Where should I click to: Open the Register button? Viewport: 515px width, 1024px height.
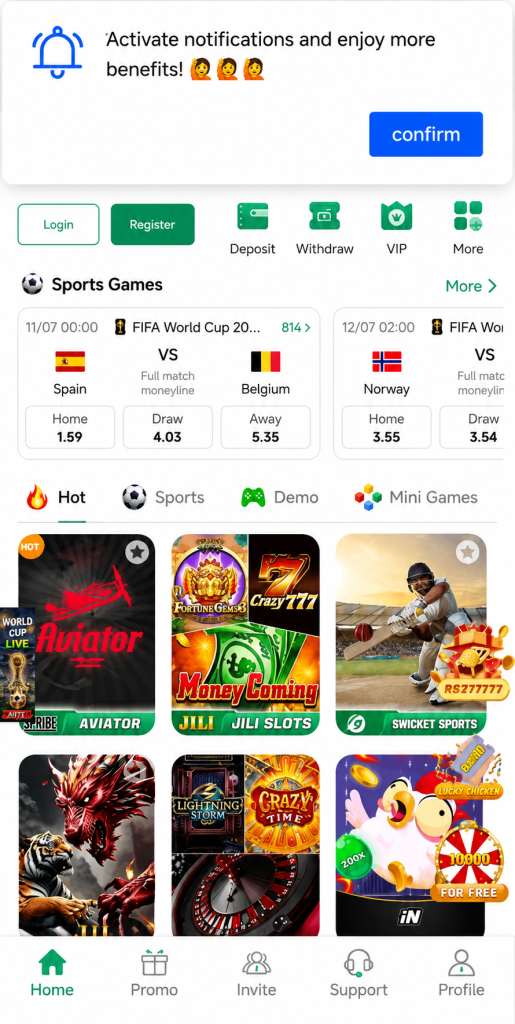(152, 224)
